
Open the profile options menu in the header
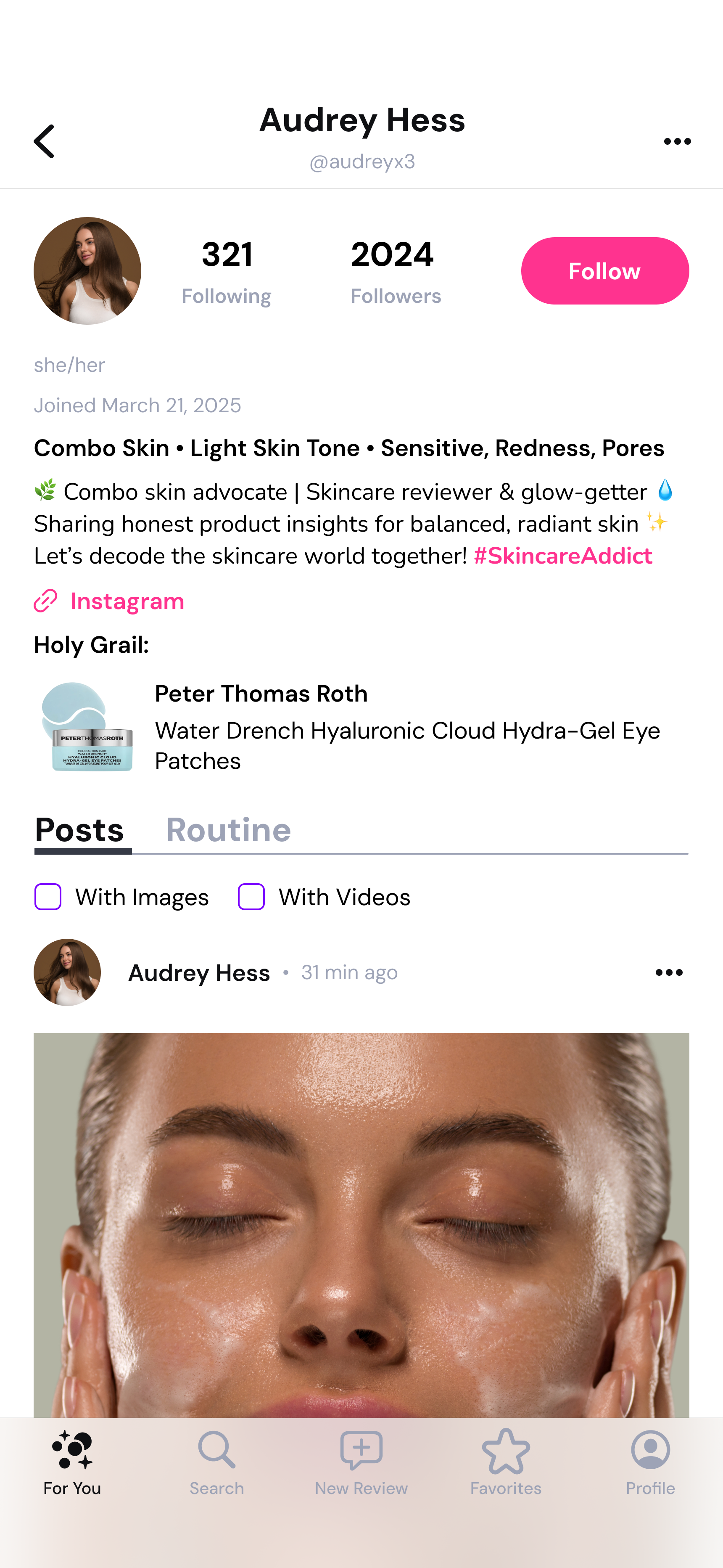pos(677,141)
